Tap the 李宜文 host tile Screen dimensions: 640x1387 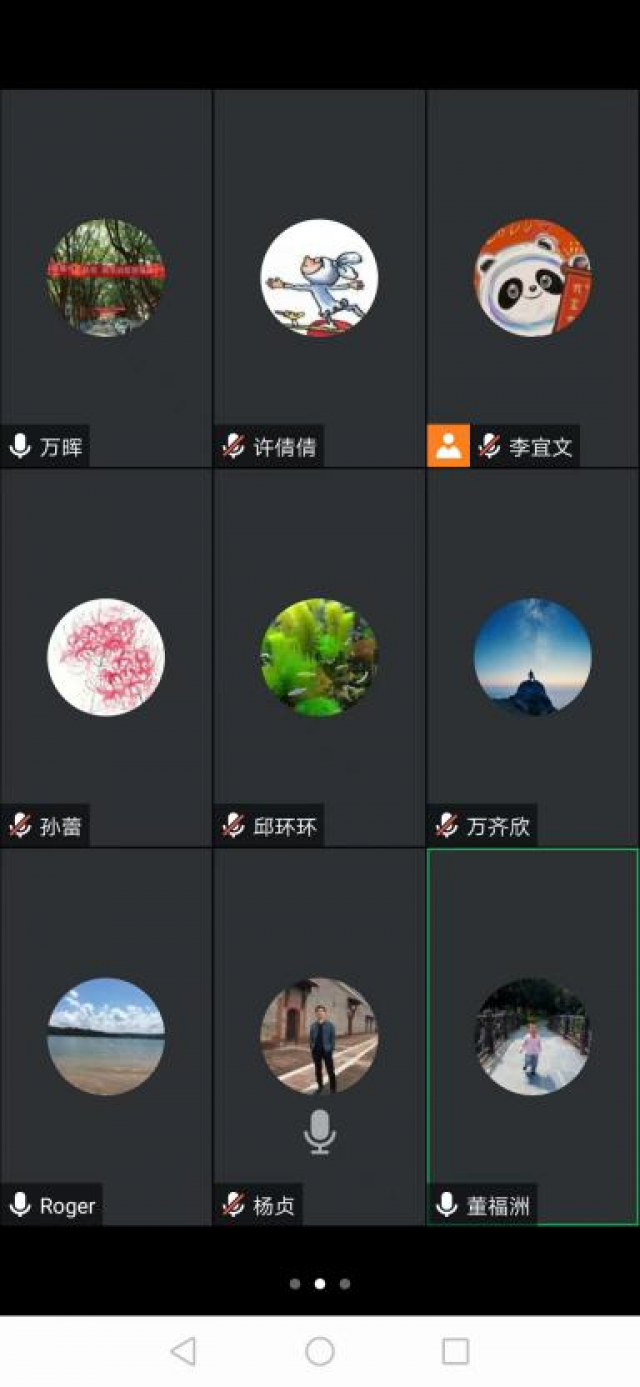pos(532,278)
